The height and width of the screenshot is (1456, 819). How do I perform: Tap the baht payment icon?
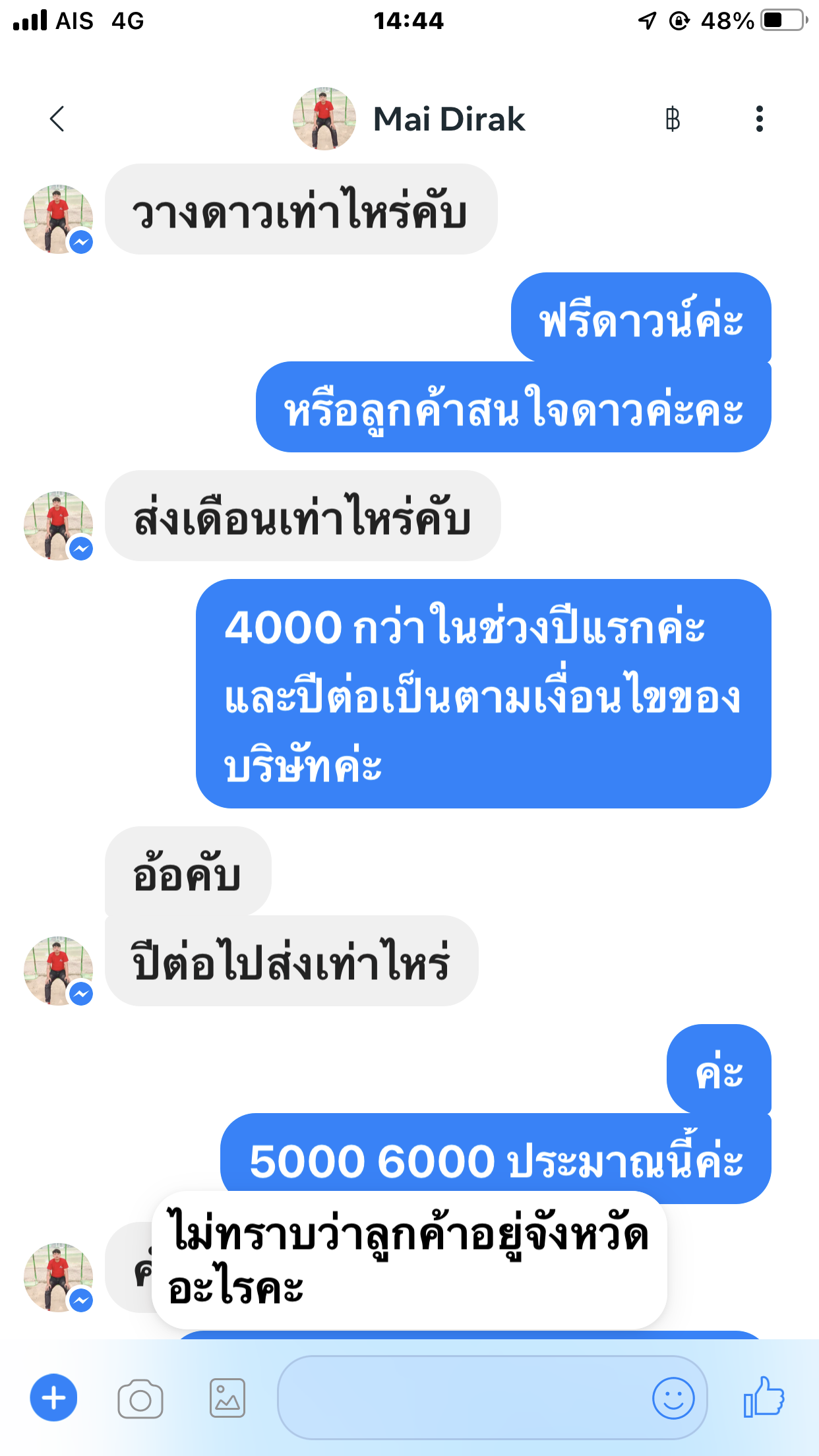(x=672, y=119)
